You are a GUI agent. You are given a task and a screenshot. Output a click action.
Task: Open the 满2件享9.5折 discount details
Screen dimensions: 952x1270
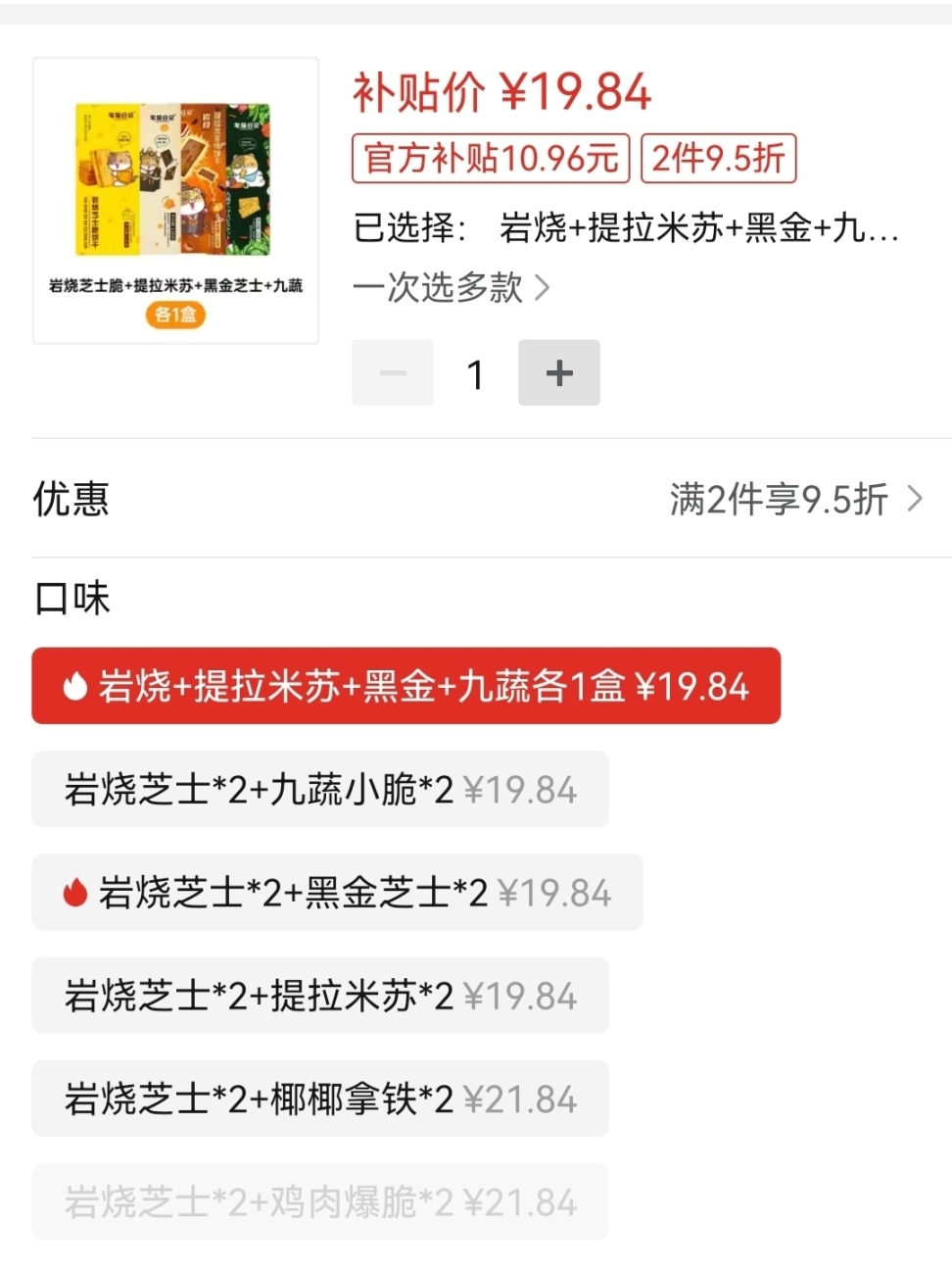795,500
